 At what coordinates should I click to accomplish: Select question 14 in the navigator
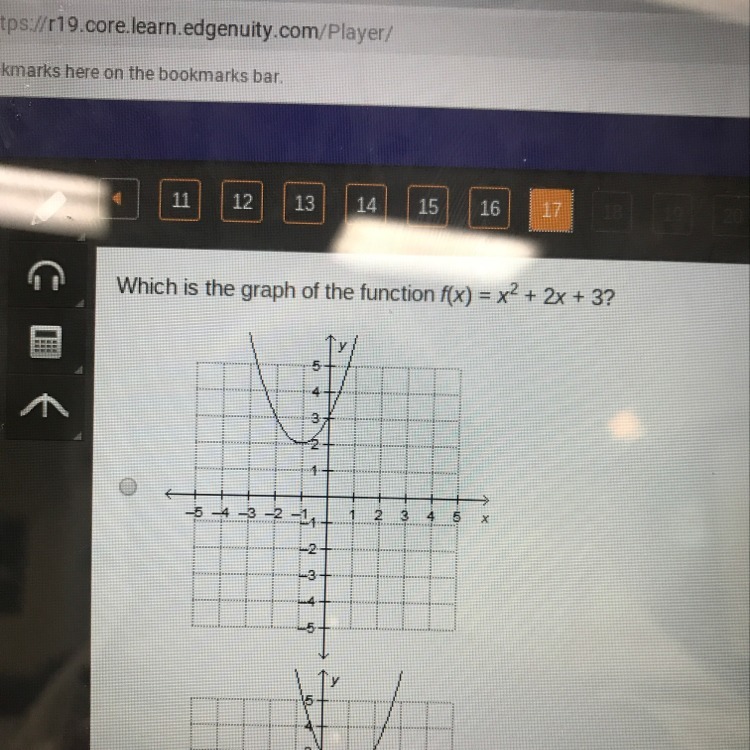(366, 205)
